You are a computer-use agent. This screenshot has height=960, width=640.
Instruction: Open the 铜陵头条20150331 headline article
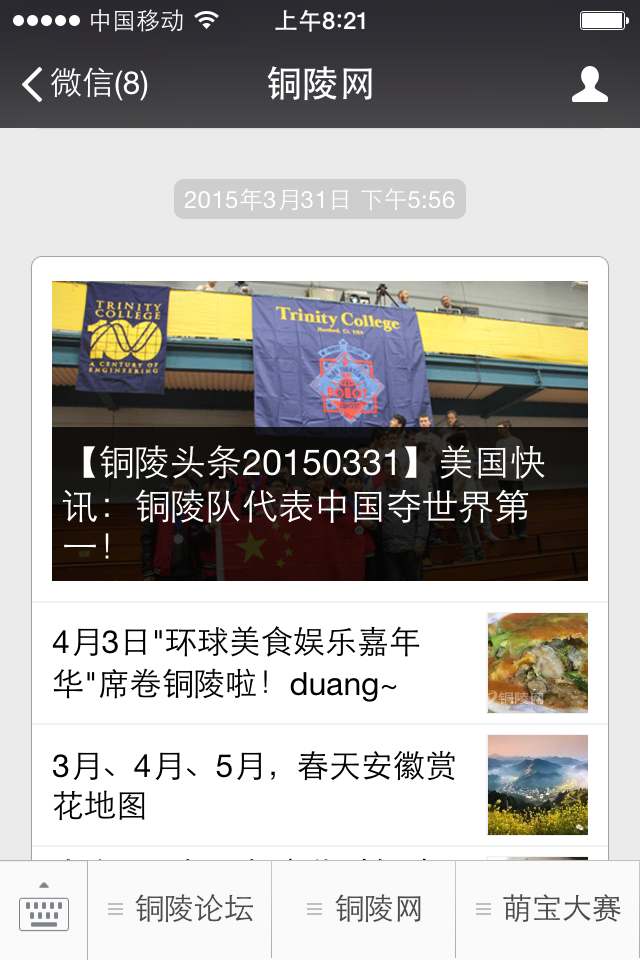[x=320, y=430]
